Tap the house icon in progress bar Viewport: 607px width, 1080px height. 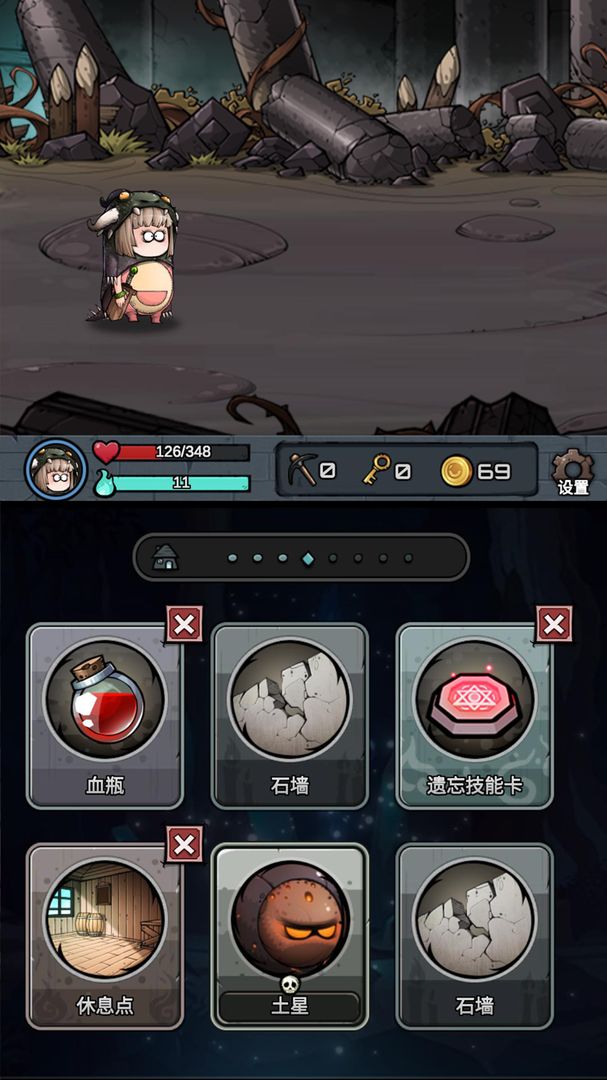point(165,558)
